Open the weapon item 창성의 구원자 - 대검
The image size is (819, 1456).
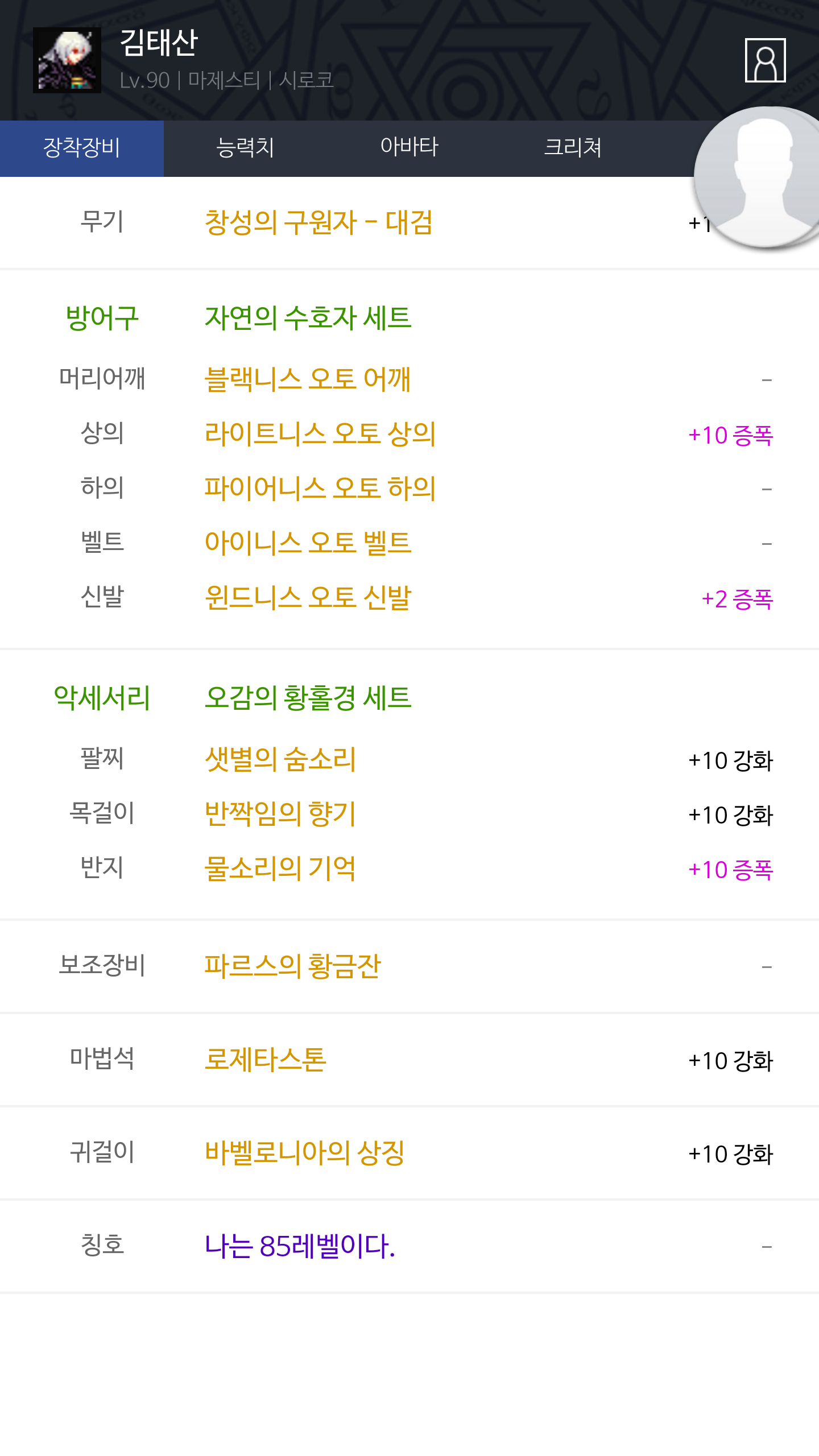318,222
